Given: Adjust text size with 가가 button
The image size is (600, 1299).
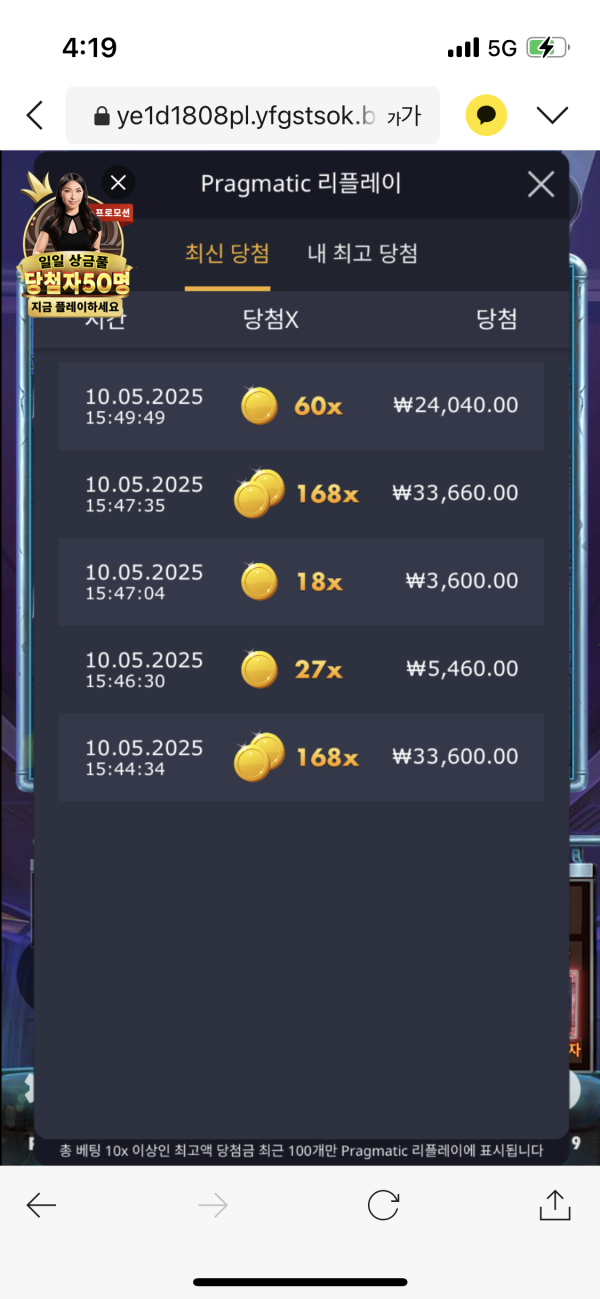Looking at the screenshot, I should (403, 117).
